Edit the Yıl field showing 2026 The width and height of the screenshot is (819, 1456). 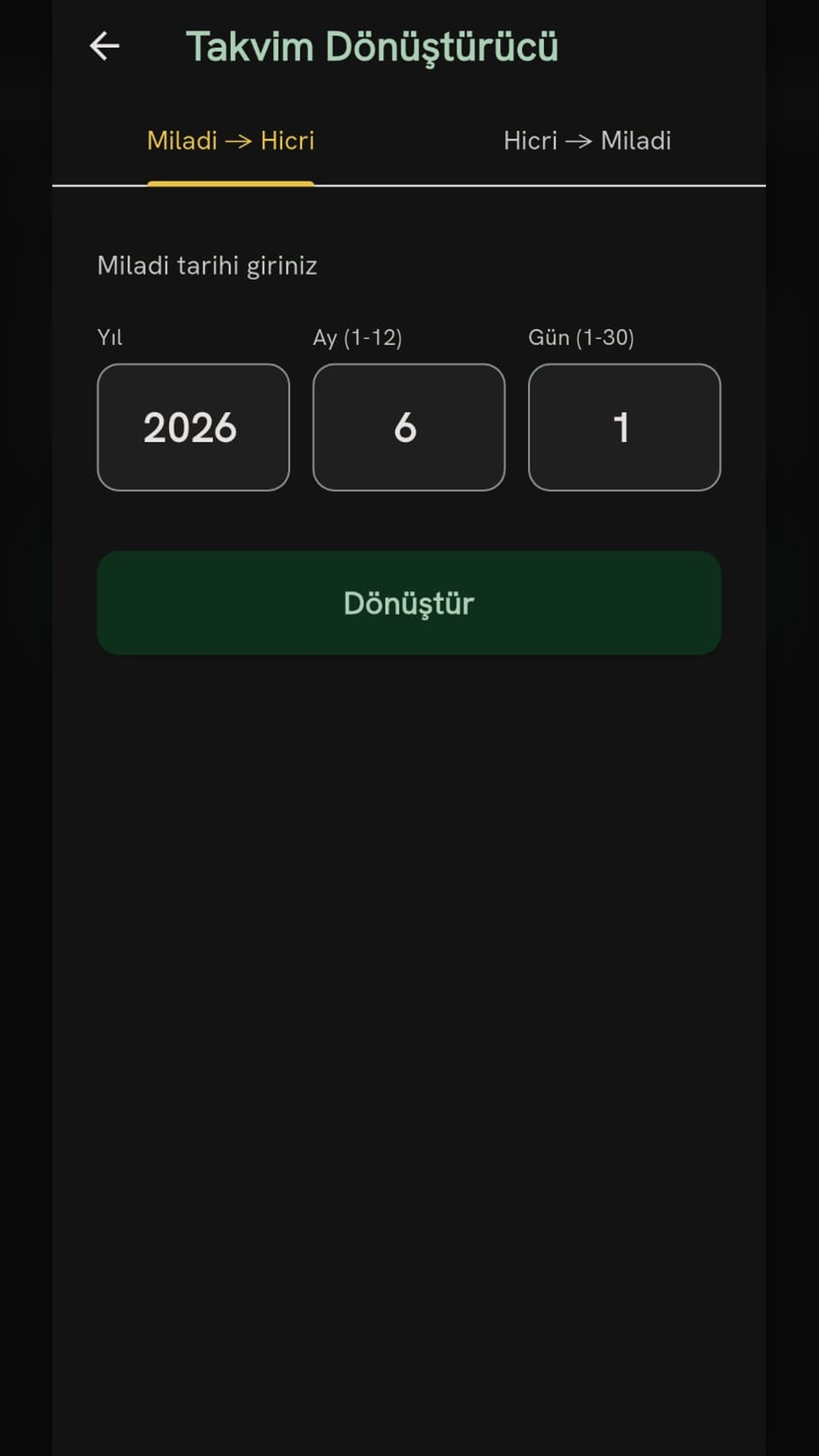pyautogui.click(x=193, y=427)
